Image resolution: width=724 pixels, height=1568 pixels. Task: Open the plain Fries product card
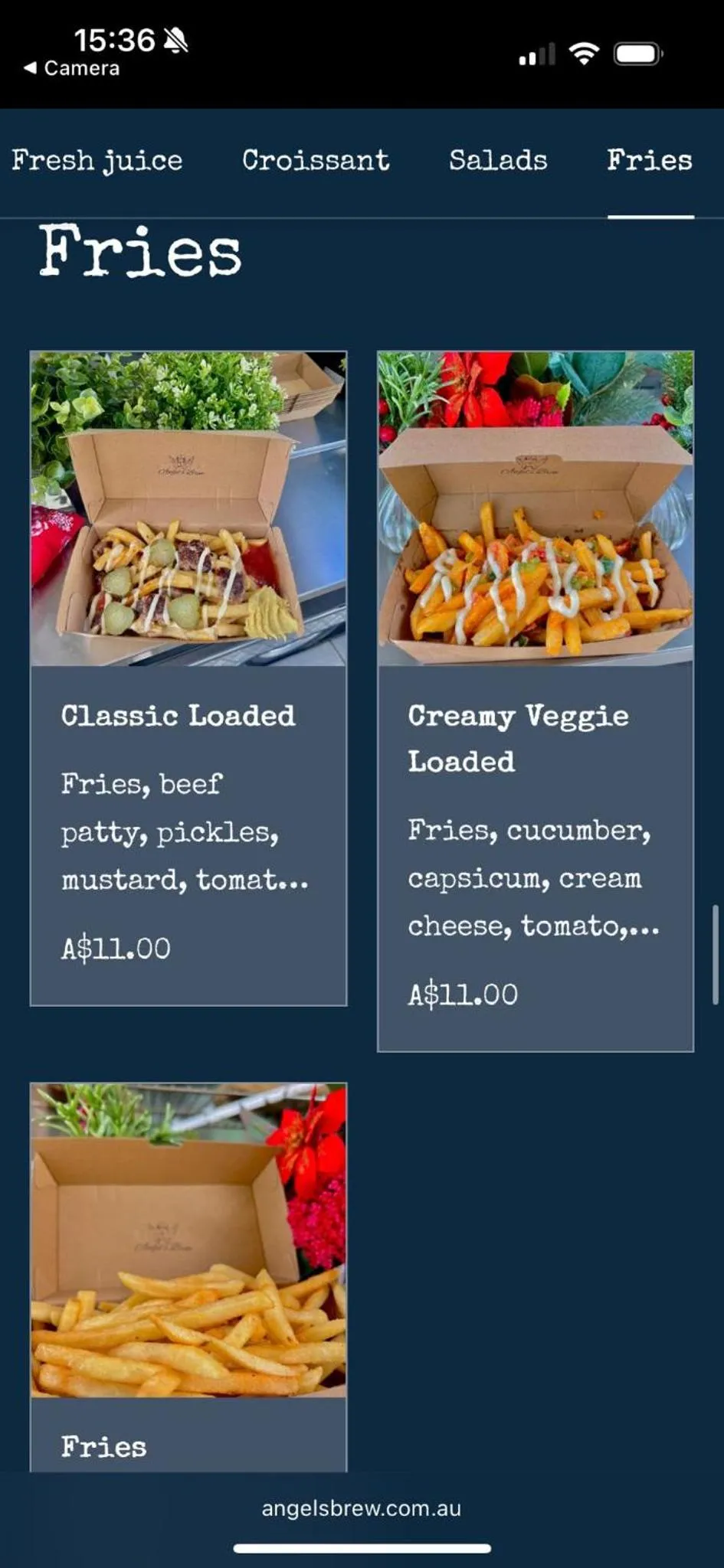[188, 1277]
